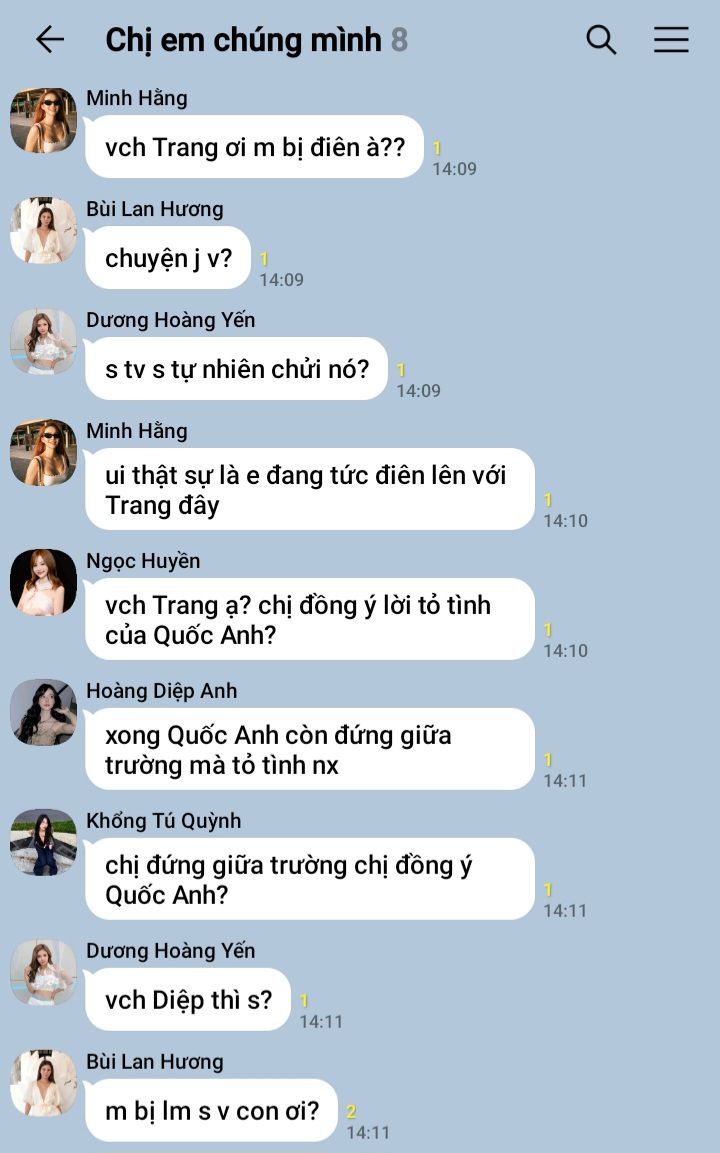Screen dimensions: 720x1153
Task: Go back from the group chat
Action: point(49,40)
